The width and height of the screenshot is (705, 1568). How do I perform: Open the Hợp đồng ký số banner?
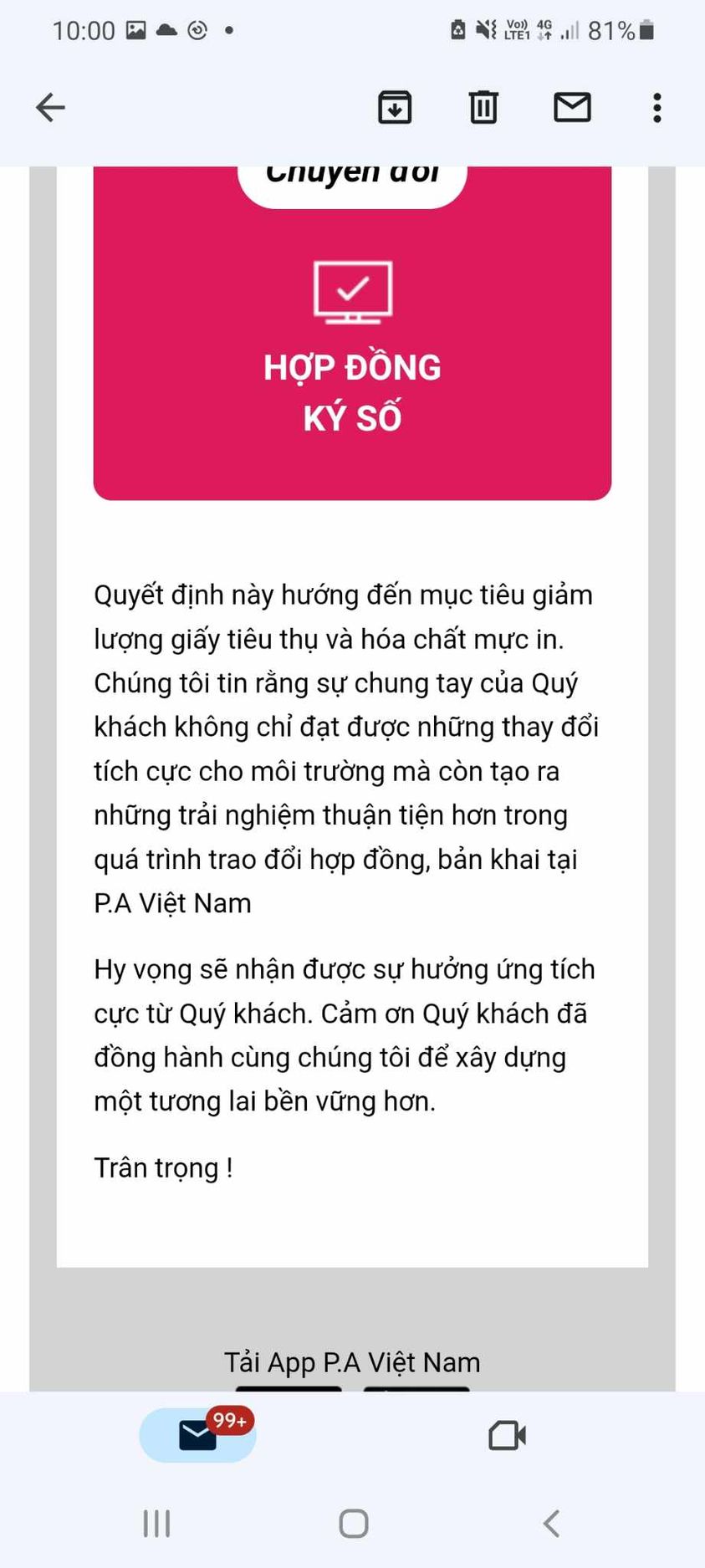[352, 368]
